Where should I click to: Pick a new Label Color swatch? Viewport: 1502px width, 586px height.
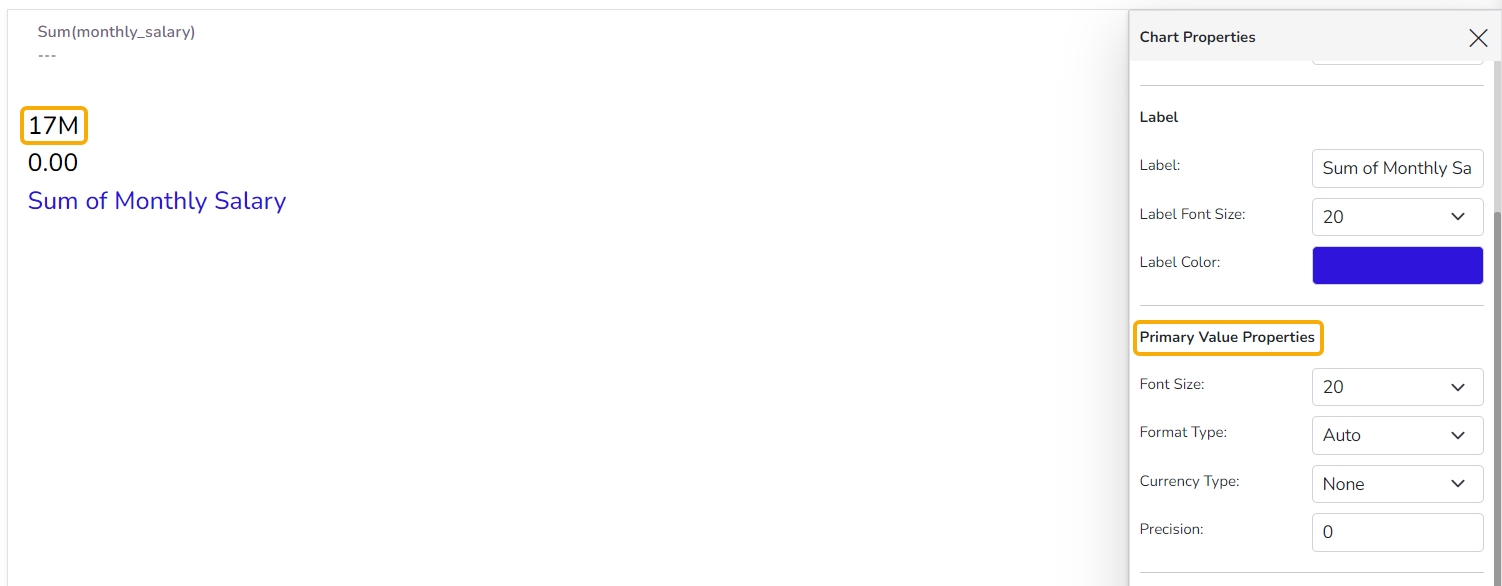click(1396, 265)
